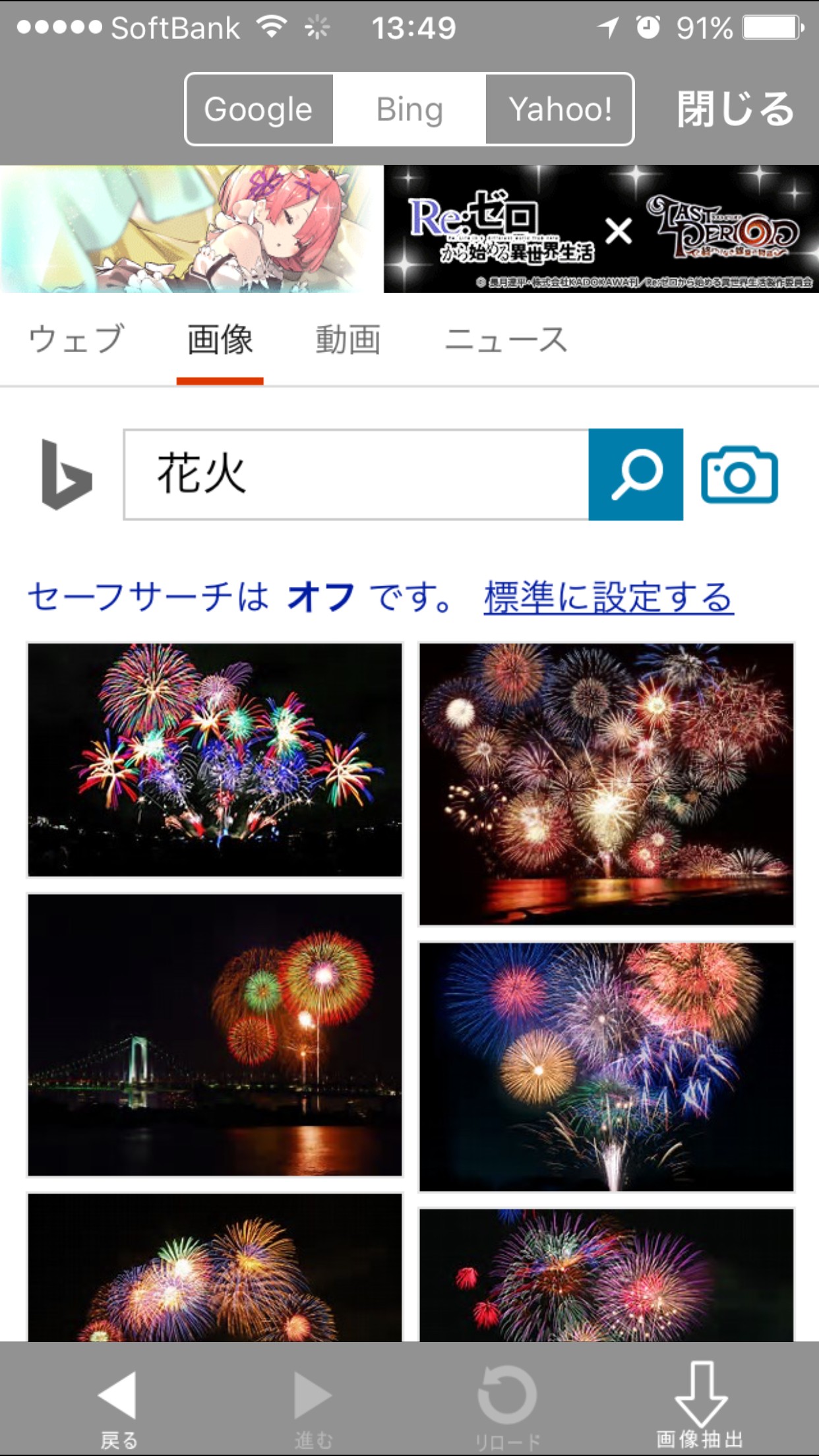Tap the search field containing 花火
This screenshot has height=1456, width=819.
(x=356, y=474)
